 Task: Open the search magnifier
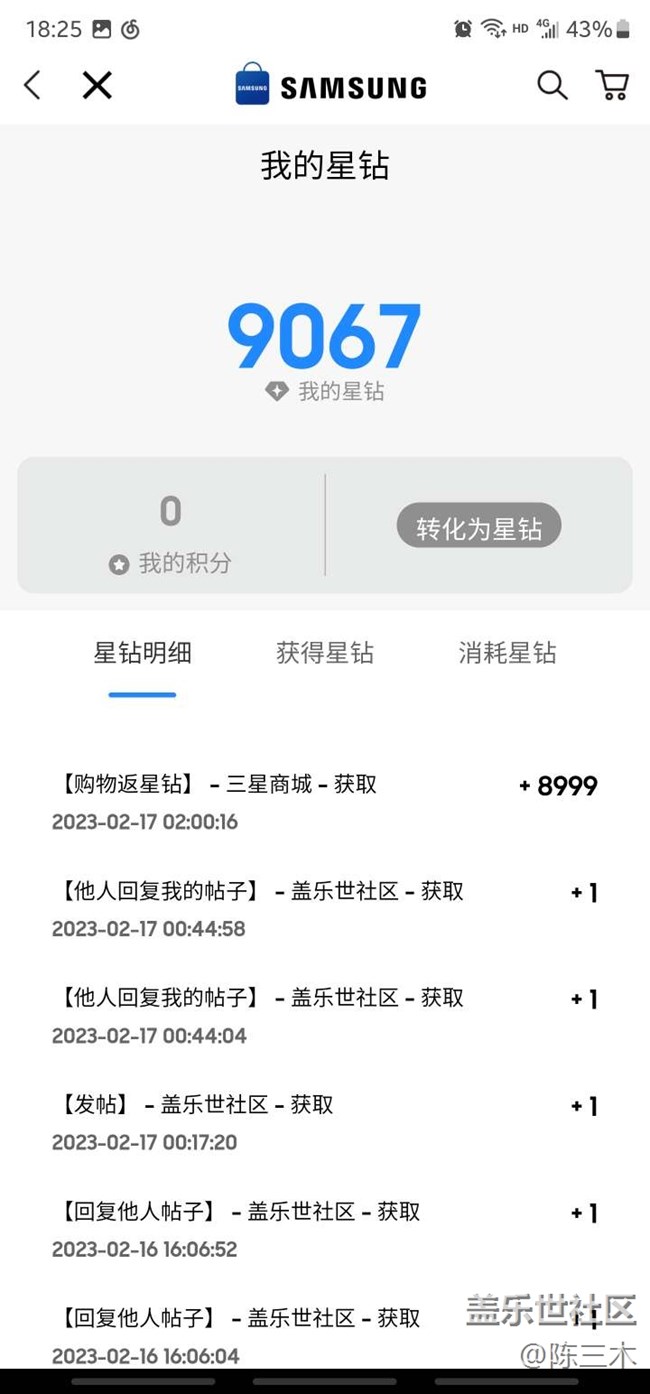point(552,86)
